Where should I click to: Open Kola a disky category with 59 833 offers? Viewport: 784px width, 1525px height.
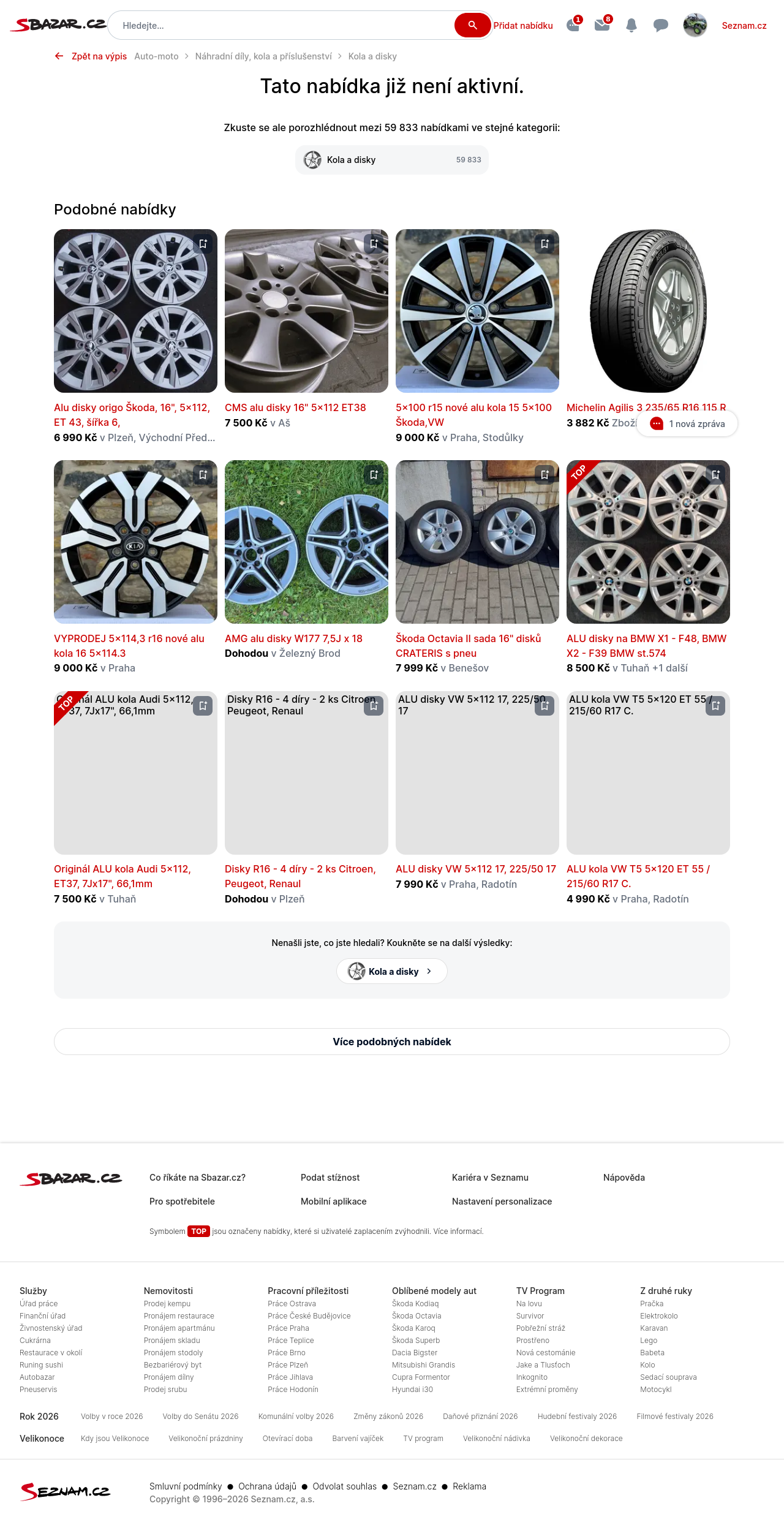click(x=392, y=160)
